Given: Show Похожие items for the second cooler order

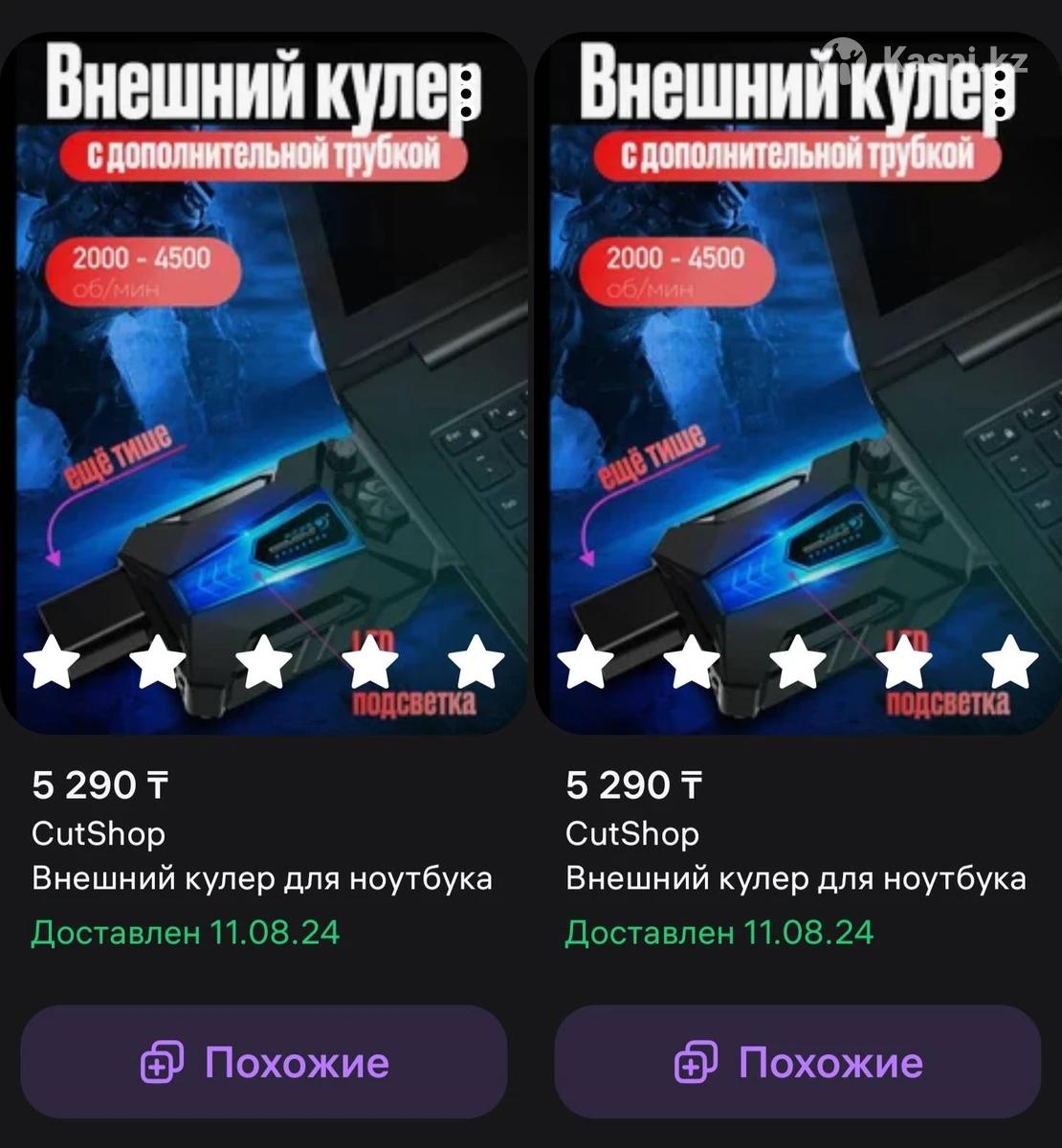Looking at the screenshot, I should click(x=798, y=1062).
